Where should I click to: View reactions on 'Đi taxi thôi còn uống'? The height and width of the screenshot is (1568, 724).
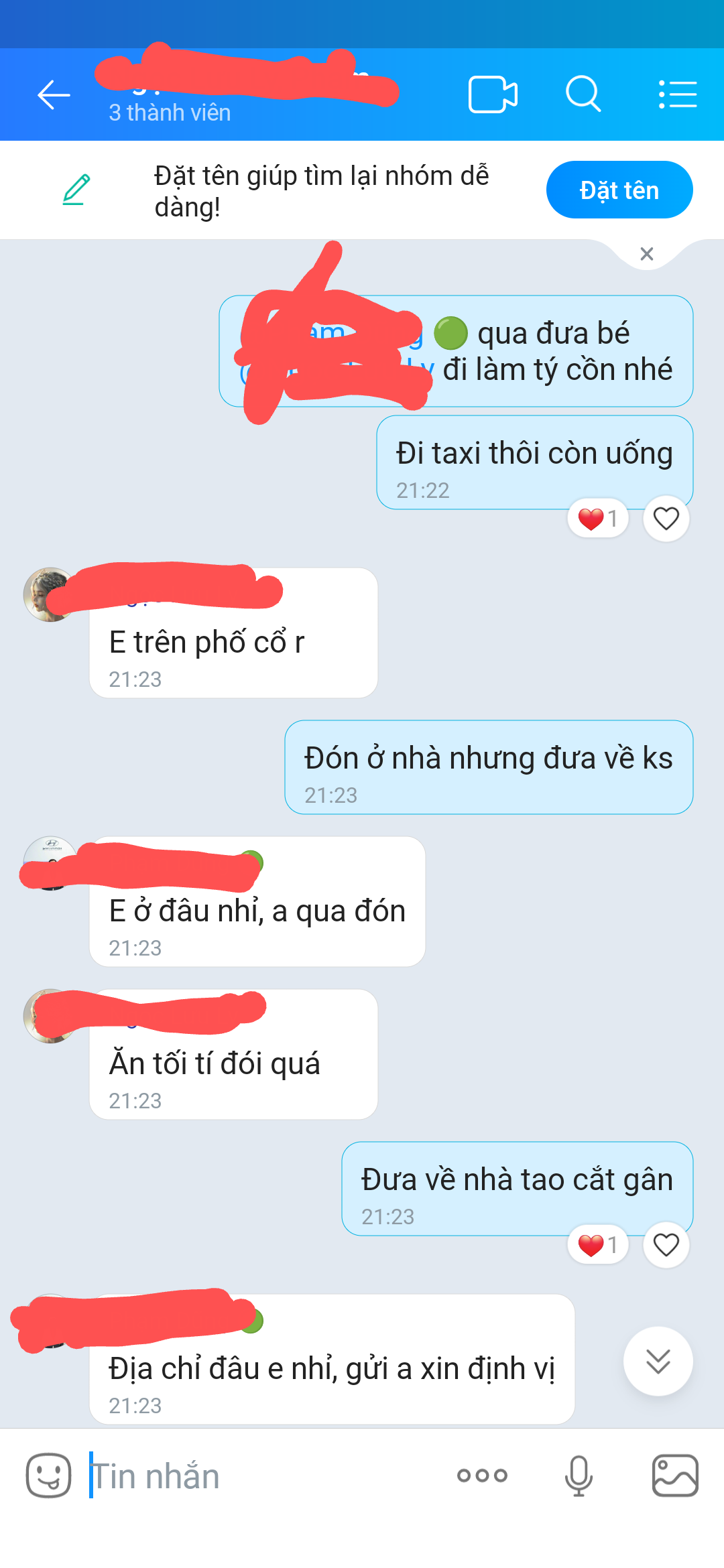[598, 519]
